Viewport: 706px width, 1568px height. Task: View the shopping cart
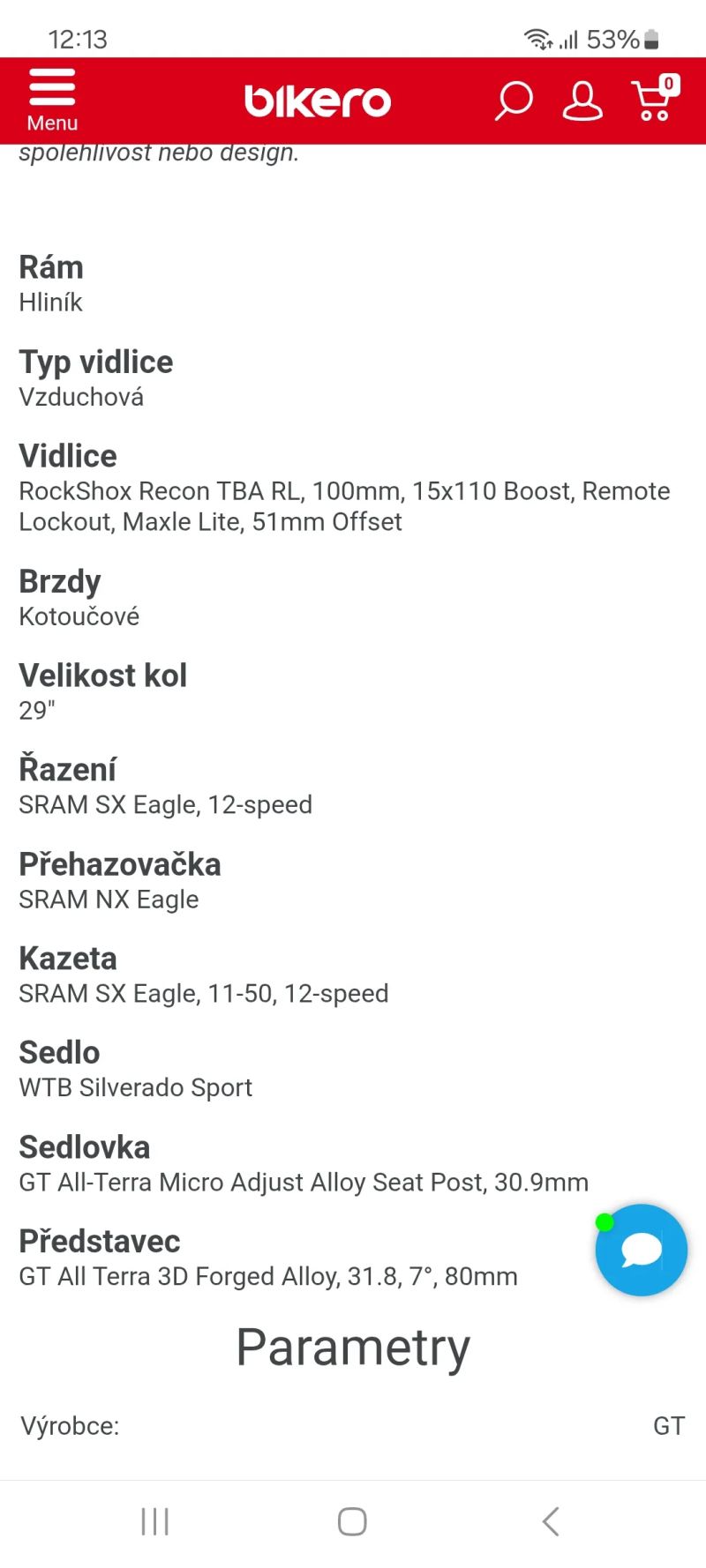tap(655, 99)
